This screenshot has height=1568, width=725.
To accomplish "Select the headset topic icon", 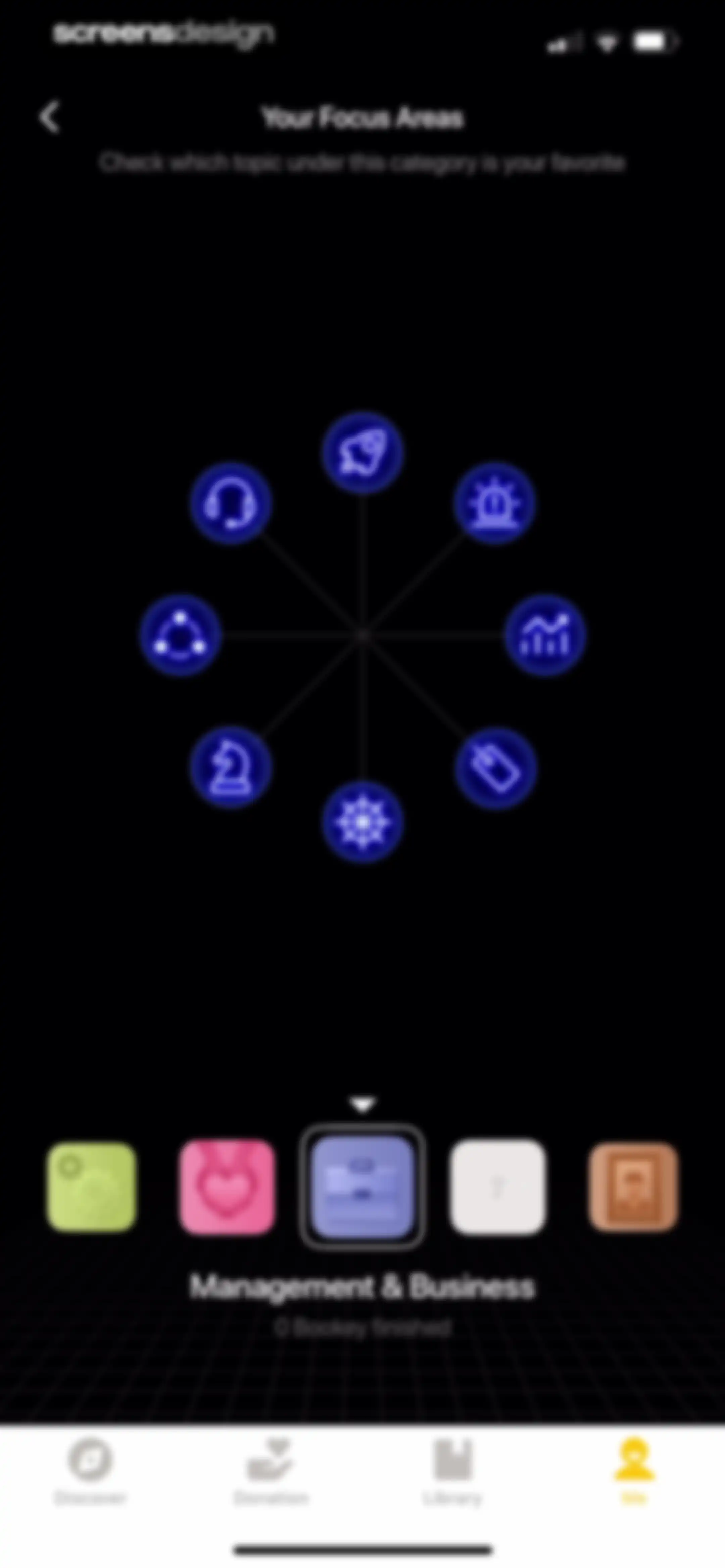I will pyautogui.click(x=230, y=503).
